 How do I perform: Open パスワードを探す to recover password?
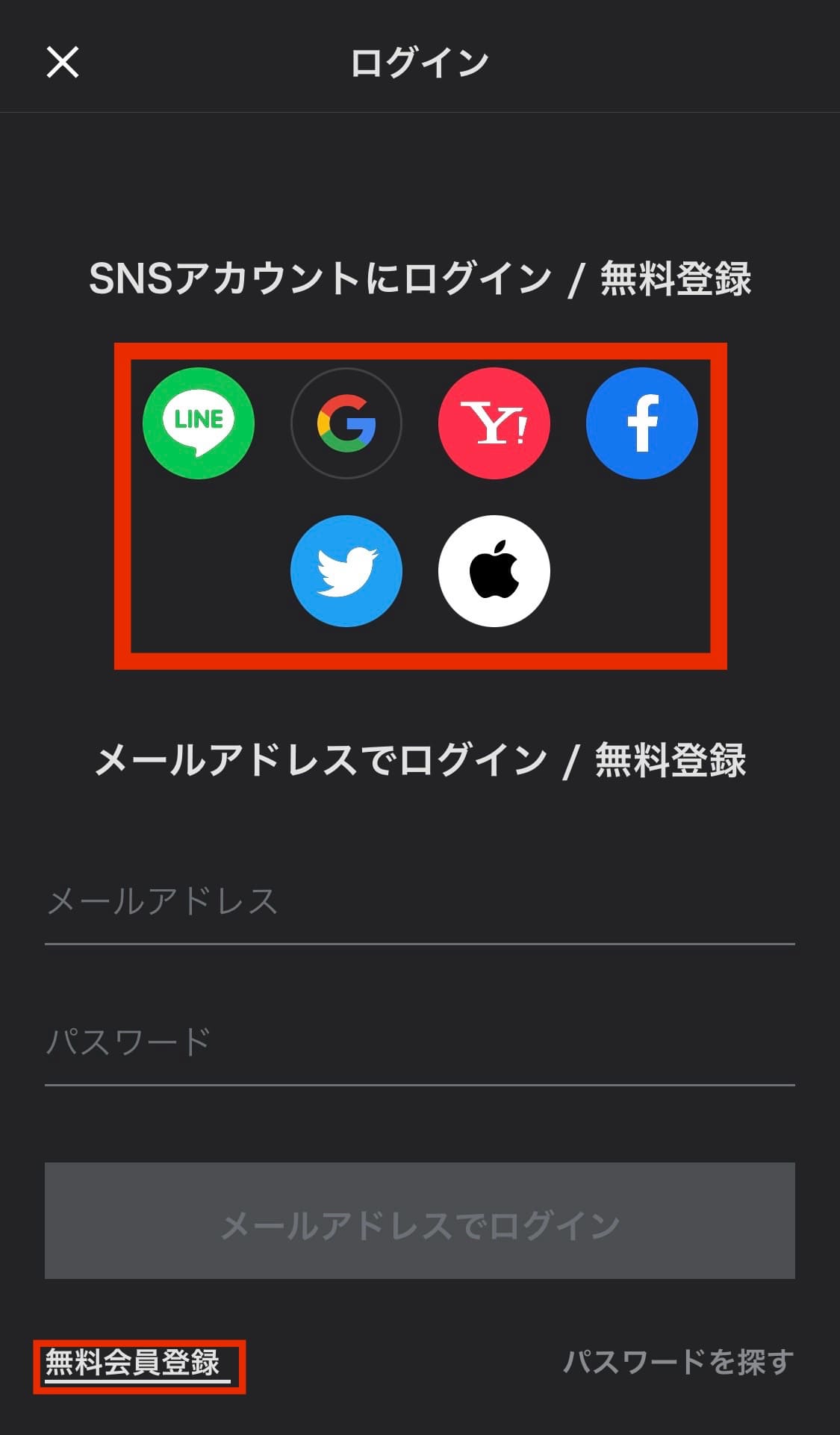tap(678, 1363)
